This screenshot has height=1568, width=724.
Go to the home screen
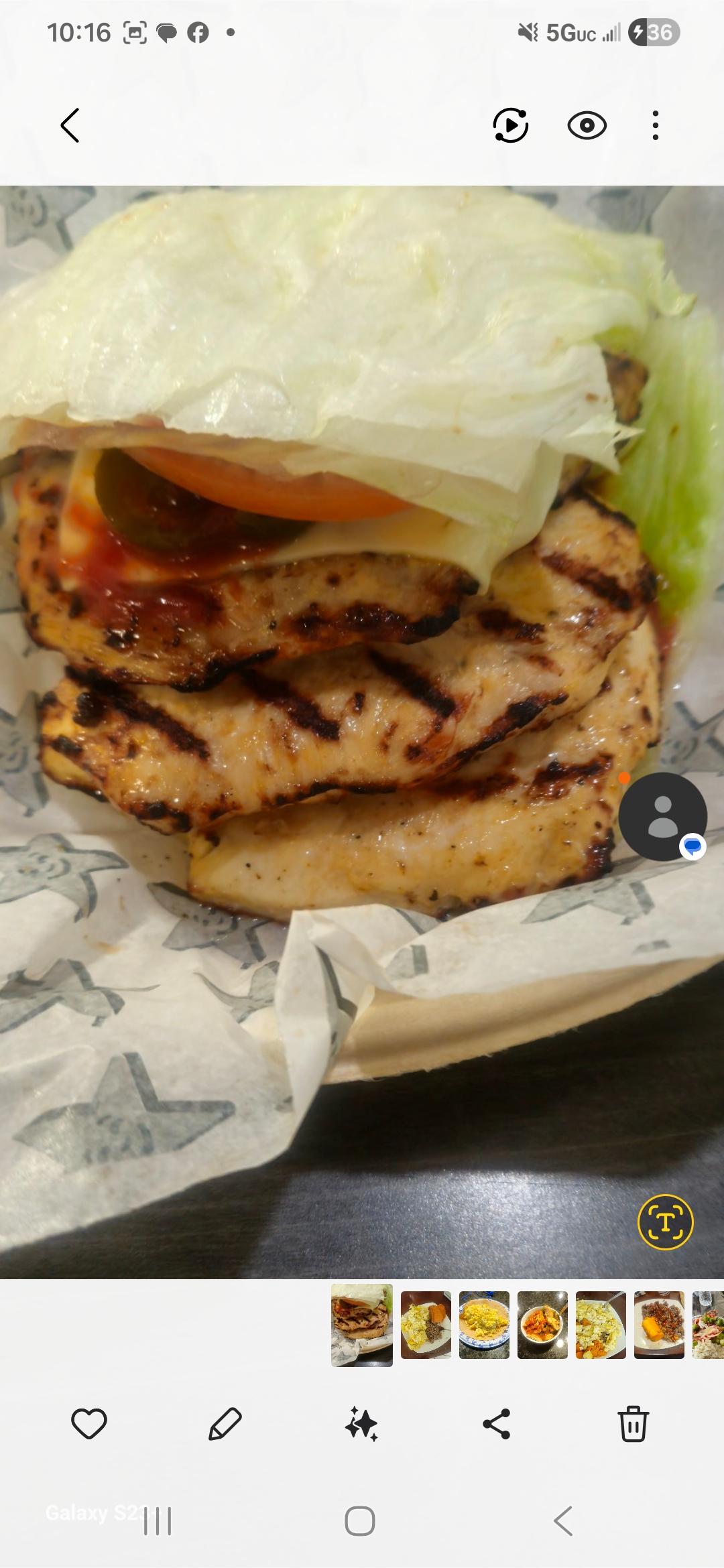pyautogui.click(x=360, y=1520)
